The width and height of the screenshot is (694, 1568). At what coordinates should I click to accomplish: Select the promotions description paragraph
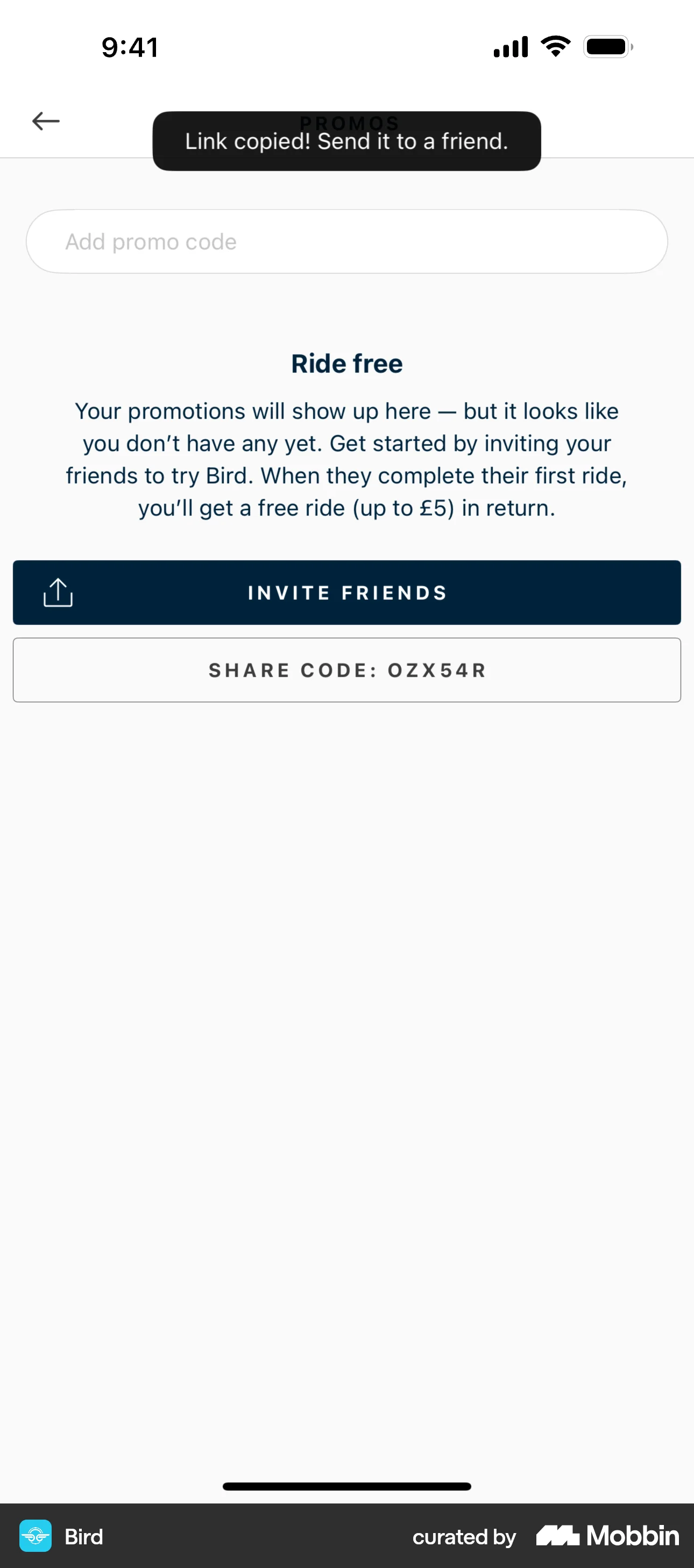(346, 459)
